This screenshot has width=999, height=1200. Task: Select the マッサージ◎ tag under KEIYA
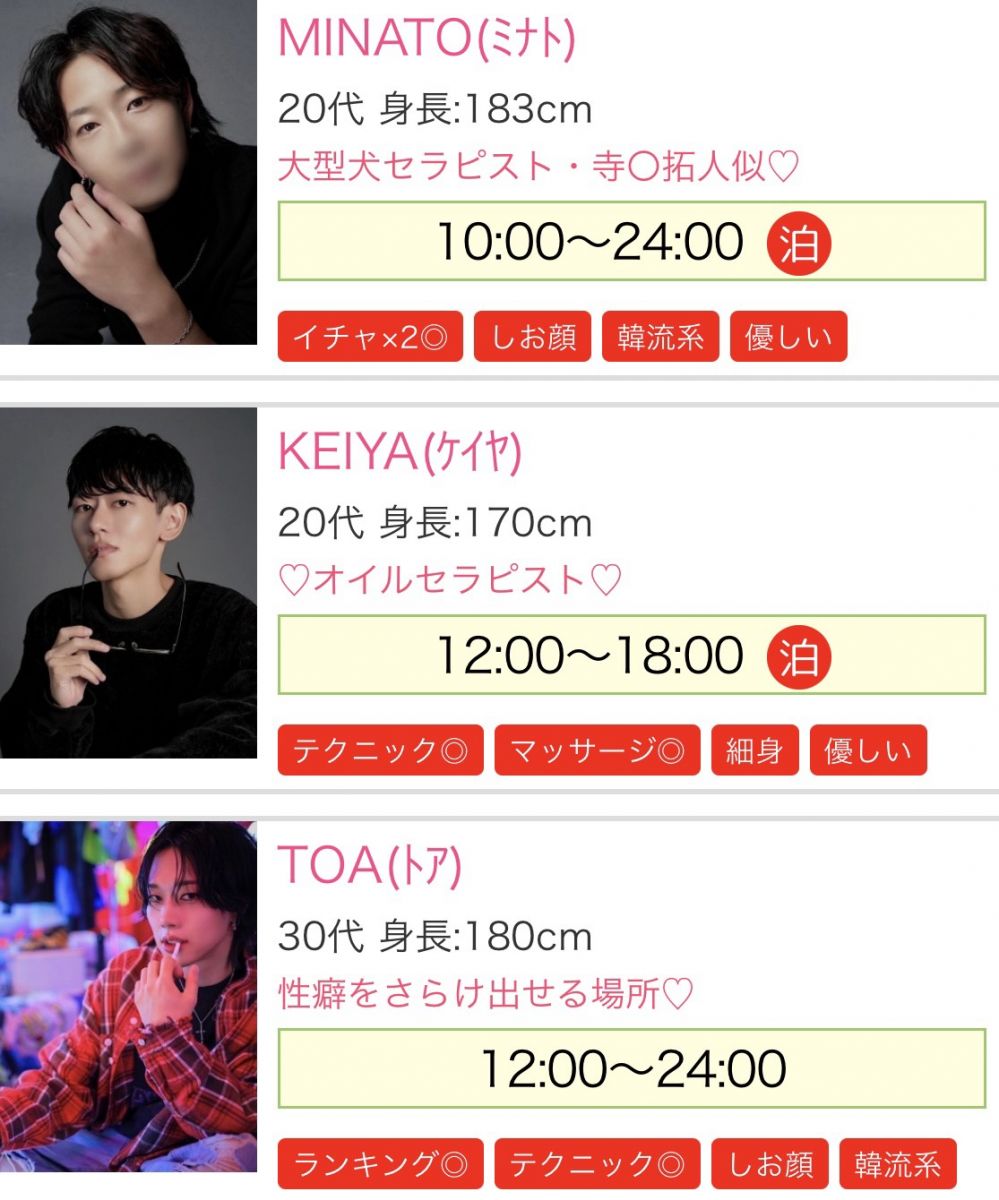597,751
